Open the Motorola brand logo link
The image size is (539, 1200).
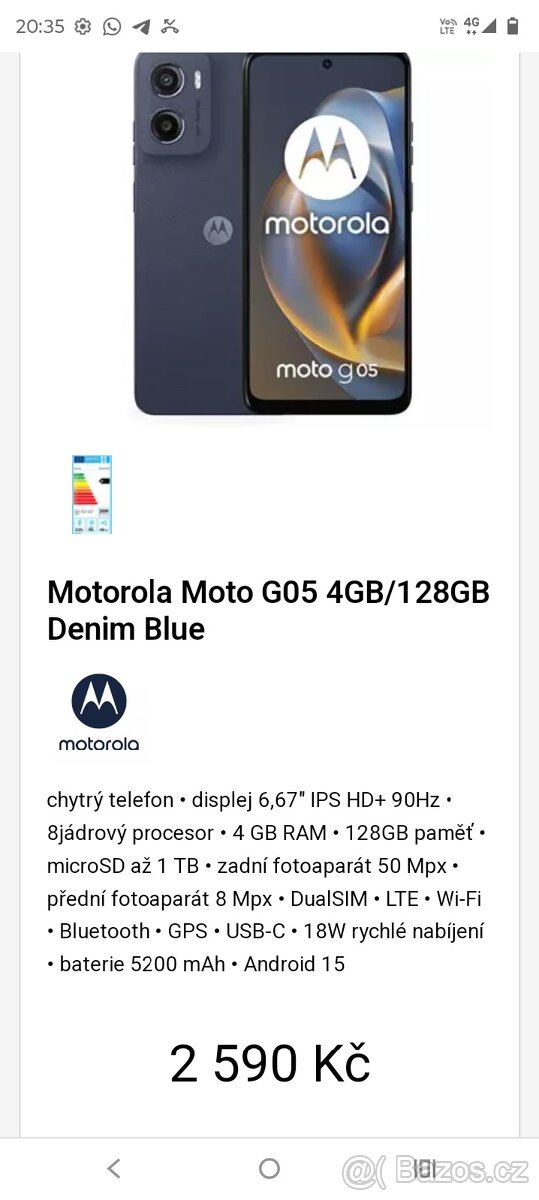click(x=99, y=712)
